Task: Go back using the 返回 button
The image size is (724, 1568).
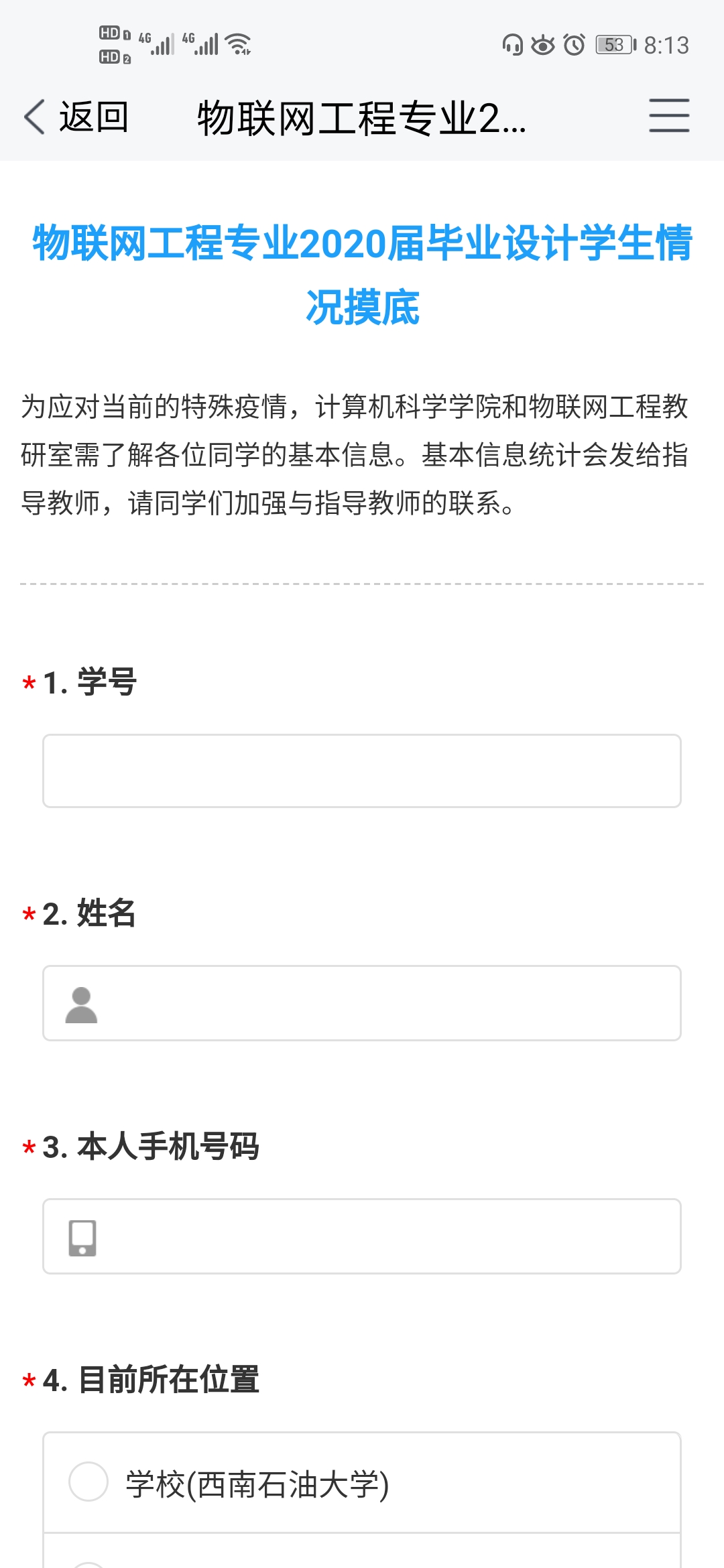Action: (76, 117)
